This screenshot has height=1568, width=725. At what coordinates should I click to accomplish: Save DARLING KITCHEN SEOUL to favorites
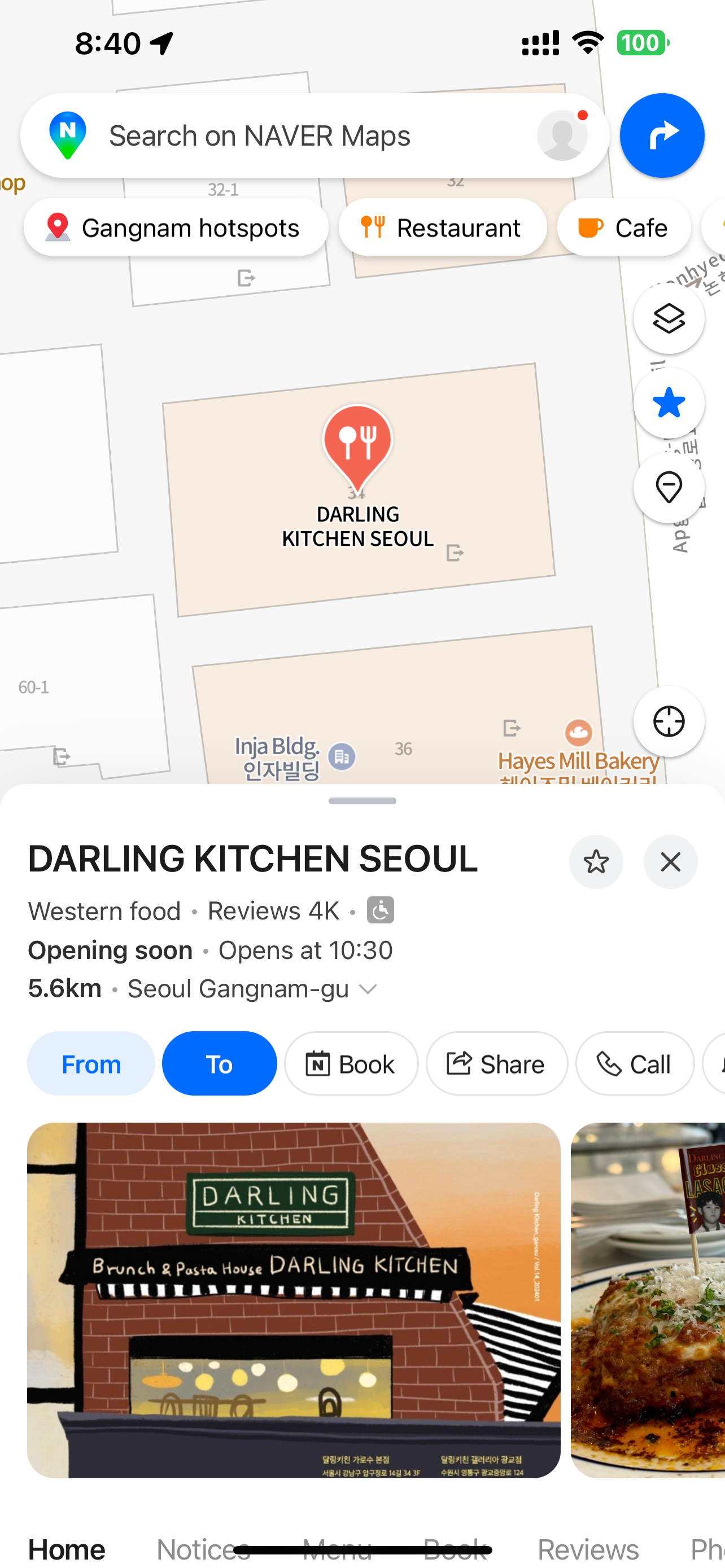[x=595, y=862]
